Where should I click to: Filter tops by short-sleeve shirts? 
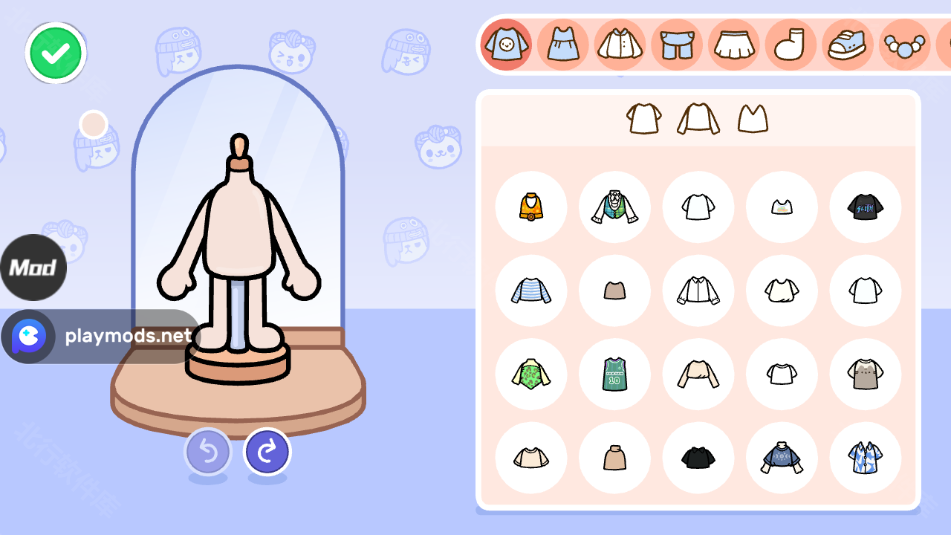[644, 119]
